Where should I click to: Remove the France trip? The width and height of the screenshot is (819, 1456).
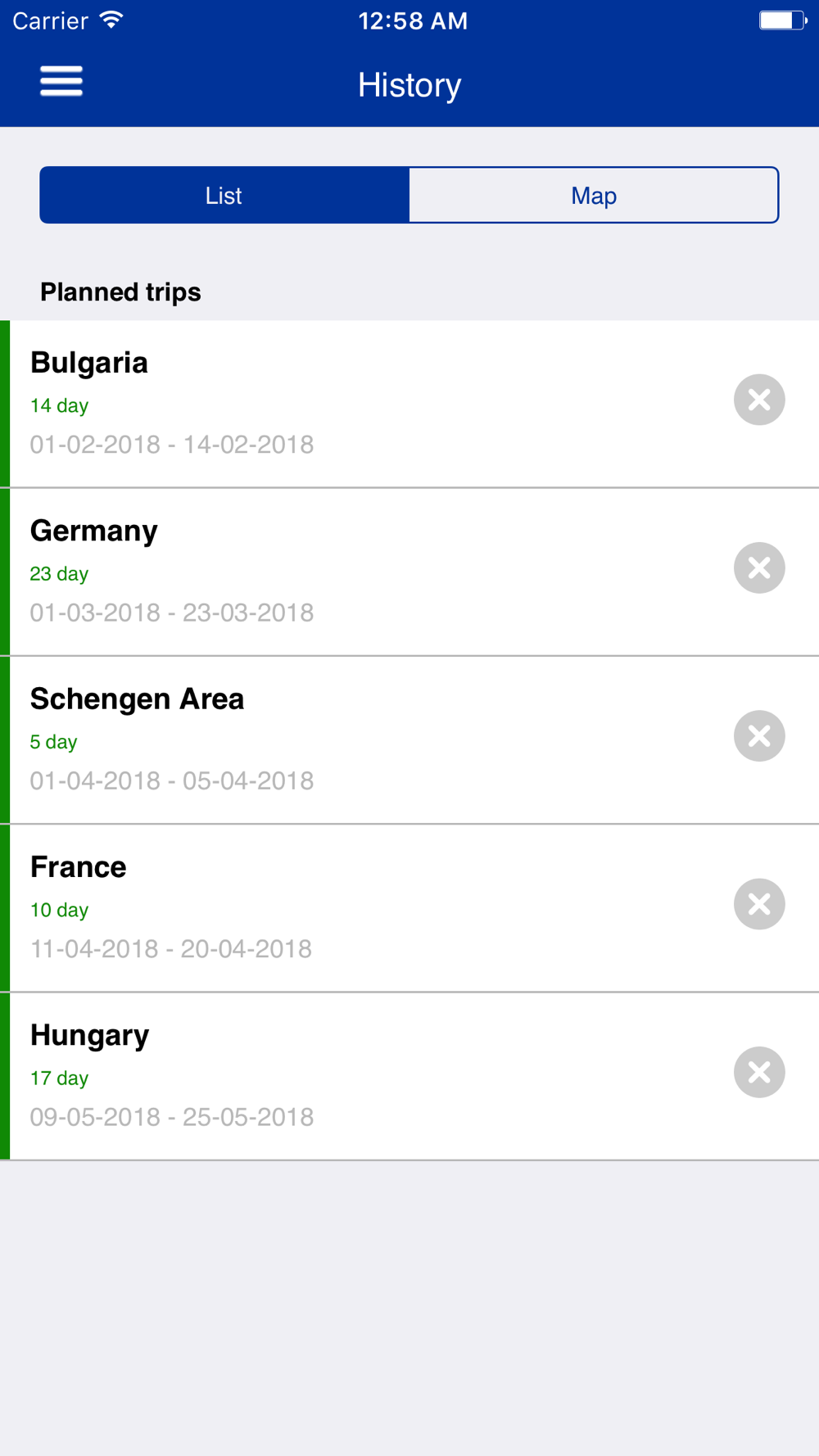click(x=759, y=904)
